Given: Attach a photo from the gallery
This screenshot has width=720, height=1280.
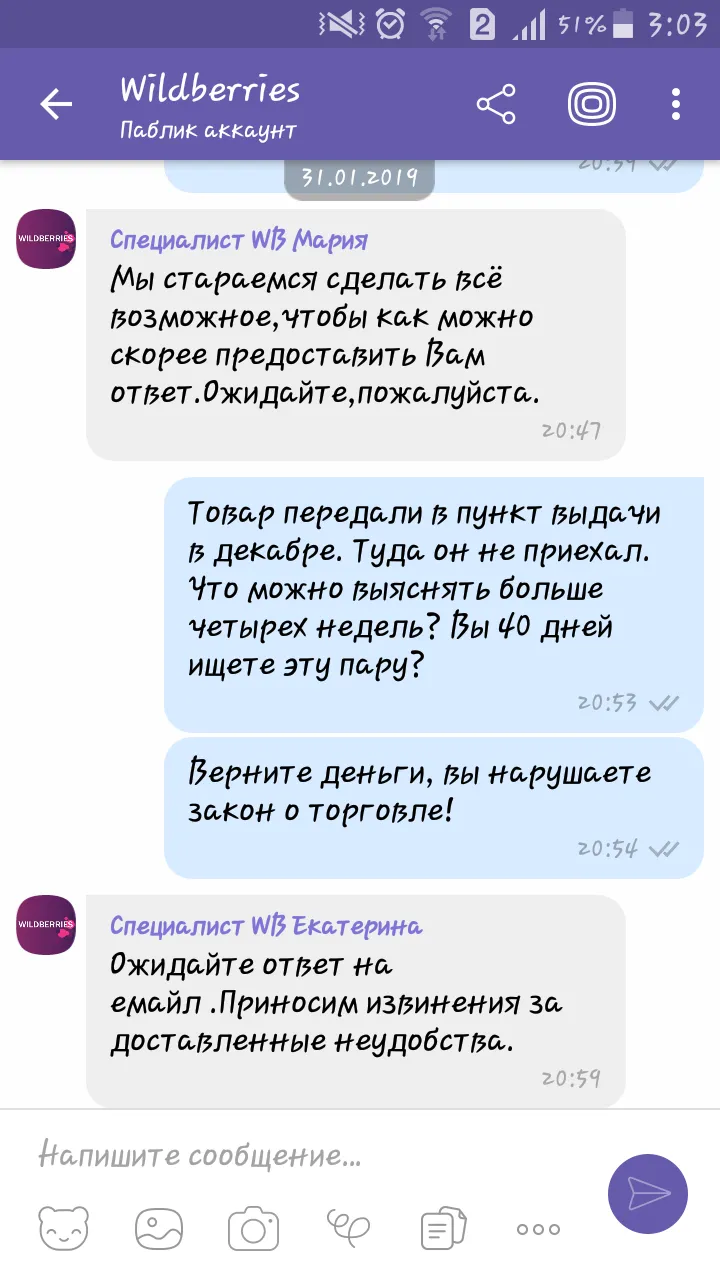Looking at the screenshot, I should click(159, 1229).
